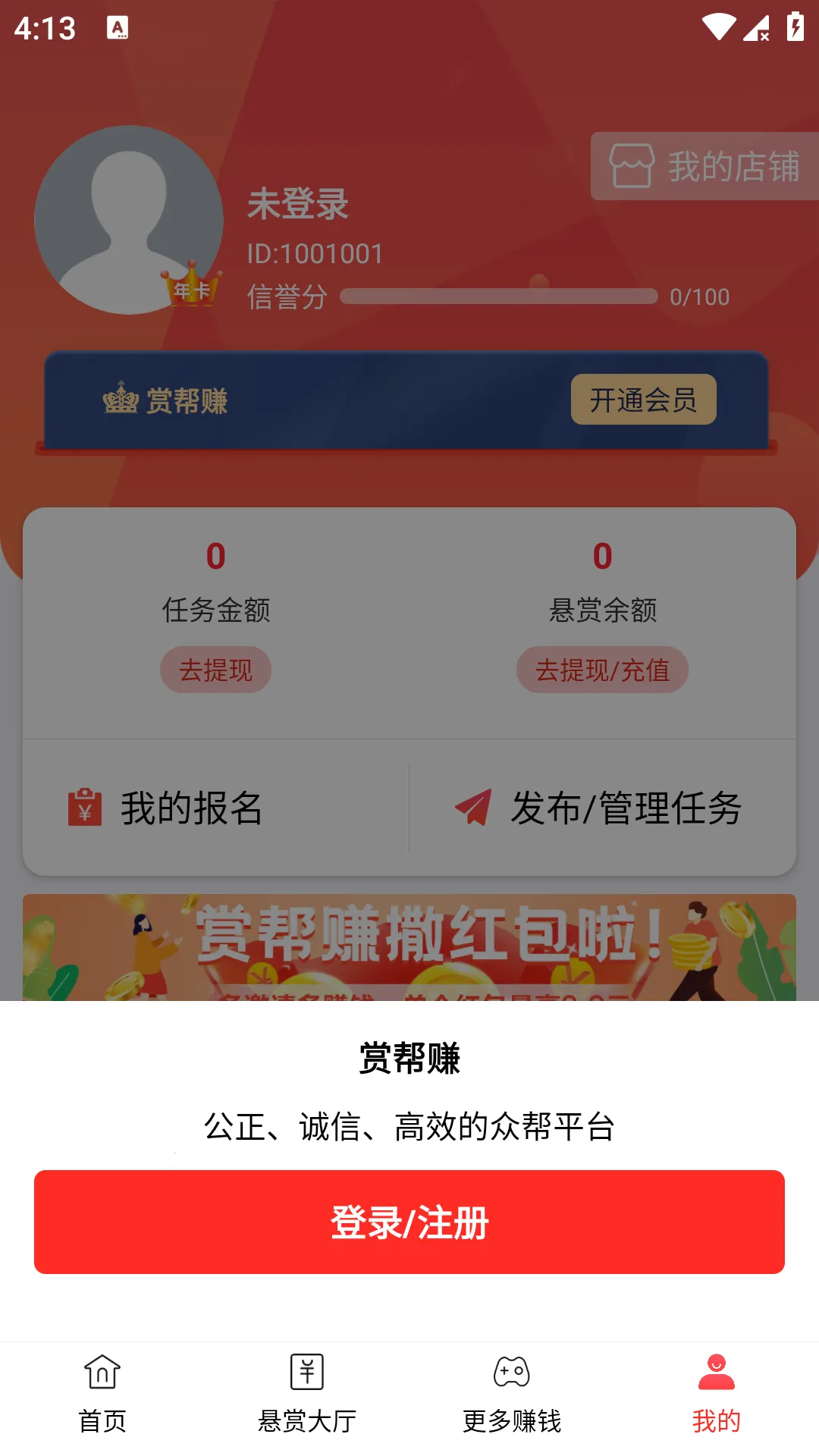Tap the 开通会员 button
Image resolution: width=819 pixels, height=1456 pixels.
point(643,400)
